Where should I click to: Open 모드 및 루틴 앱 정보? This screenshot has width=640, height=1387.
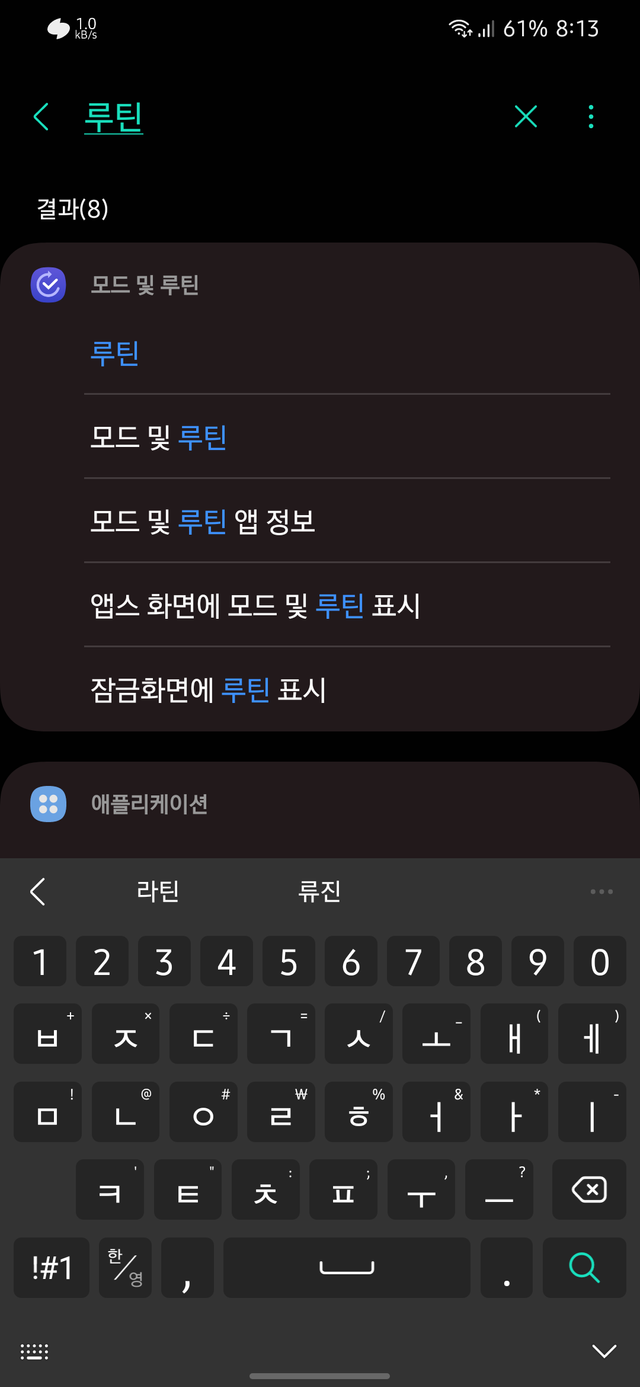203,521
